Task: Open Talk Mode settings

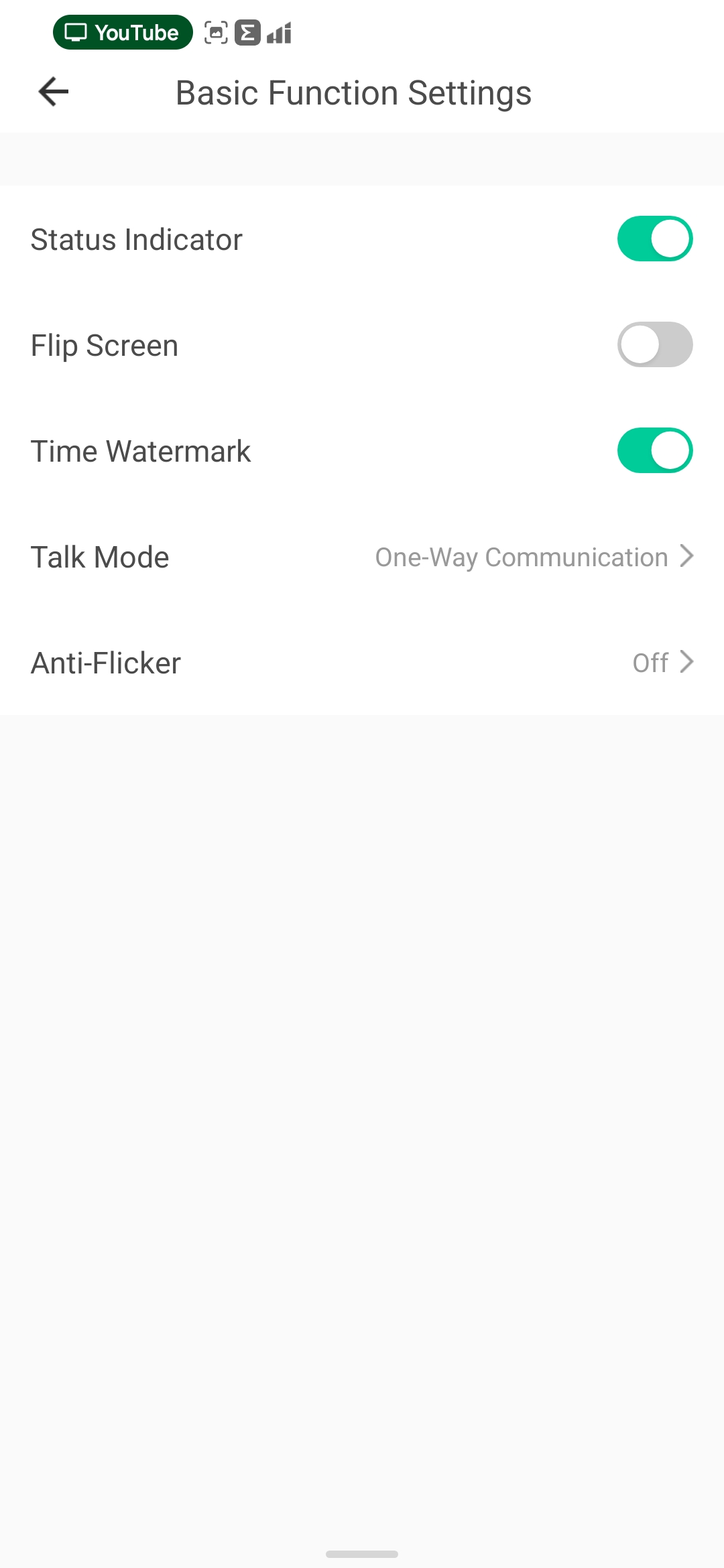Action: tap(362, 557)
